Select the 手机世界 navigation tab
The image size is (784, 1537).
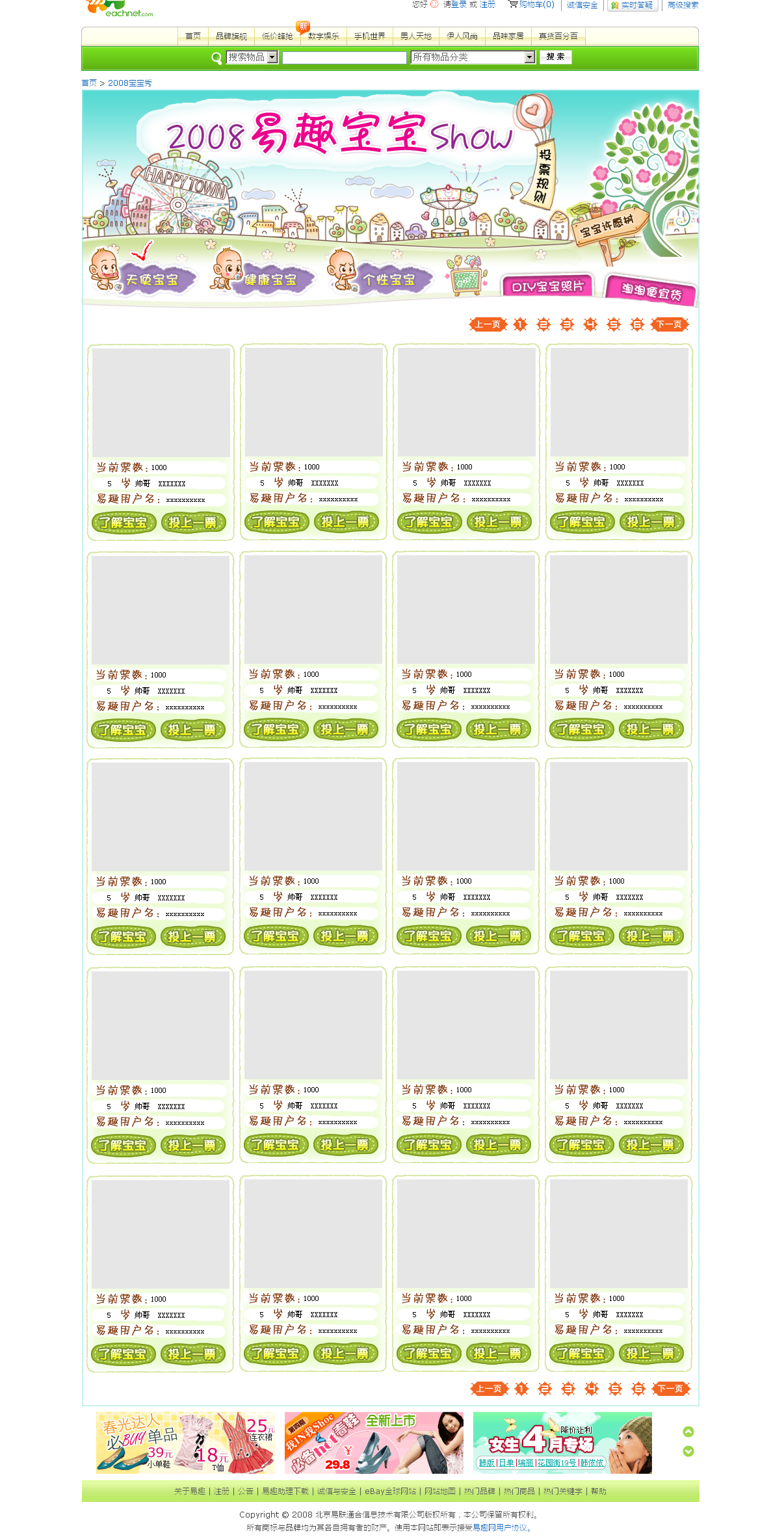click(x=370, y=36)
